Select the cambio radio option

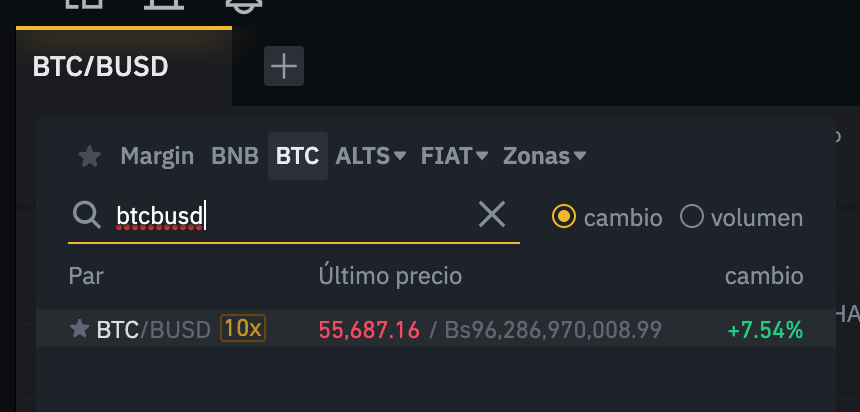(x=564, y=216)
